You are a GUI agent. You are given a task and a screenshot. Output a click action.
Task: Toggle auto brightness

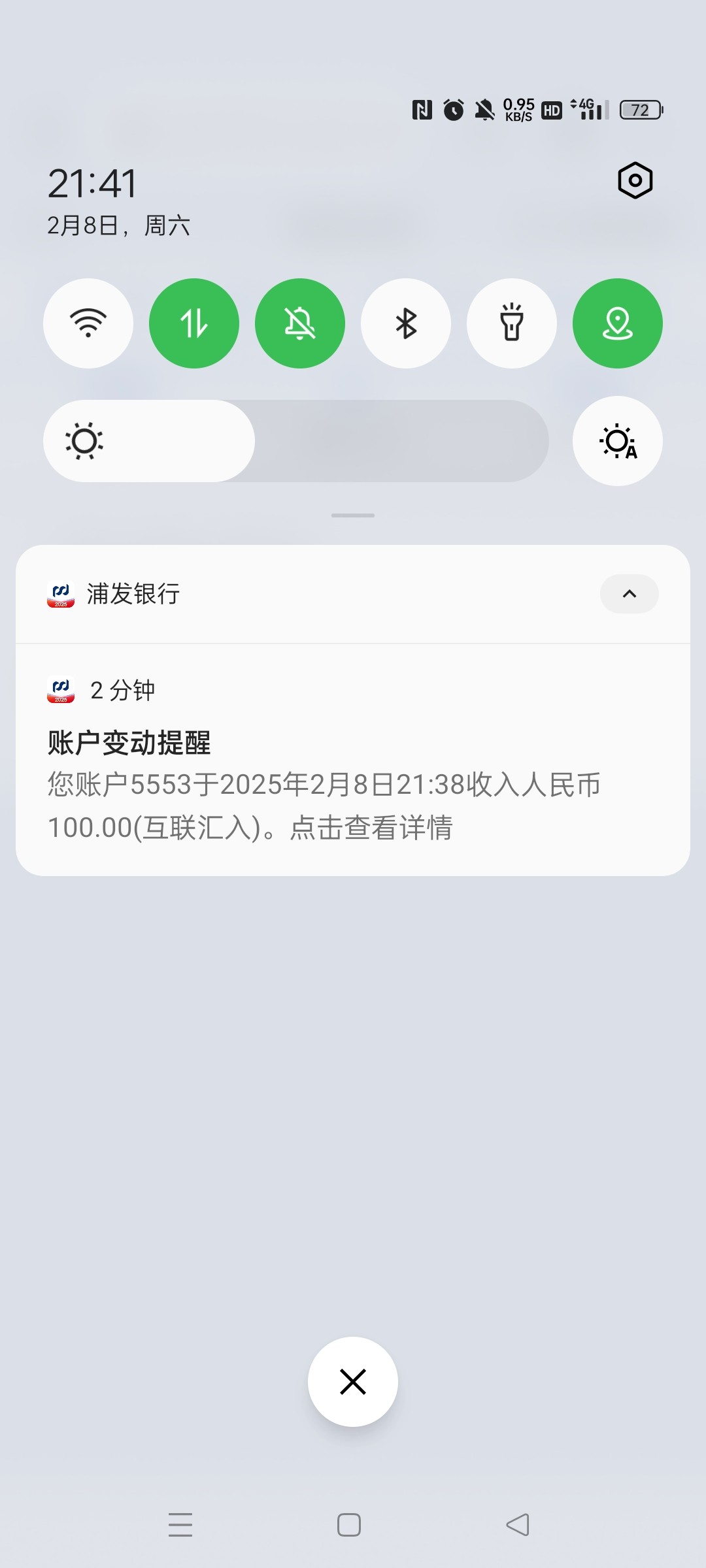pos(618,441)
